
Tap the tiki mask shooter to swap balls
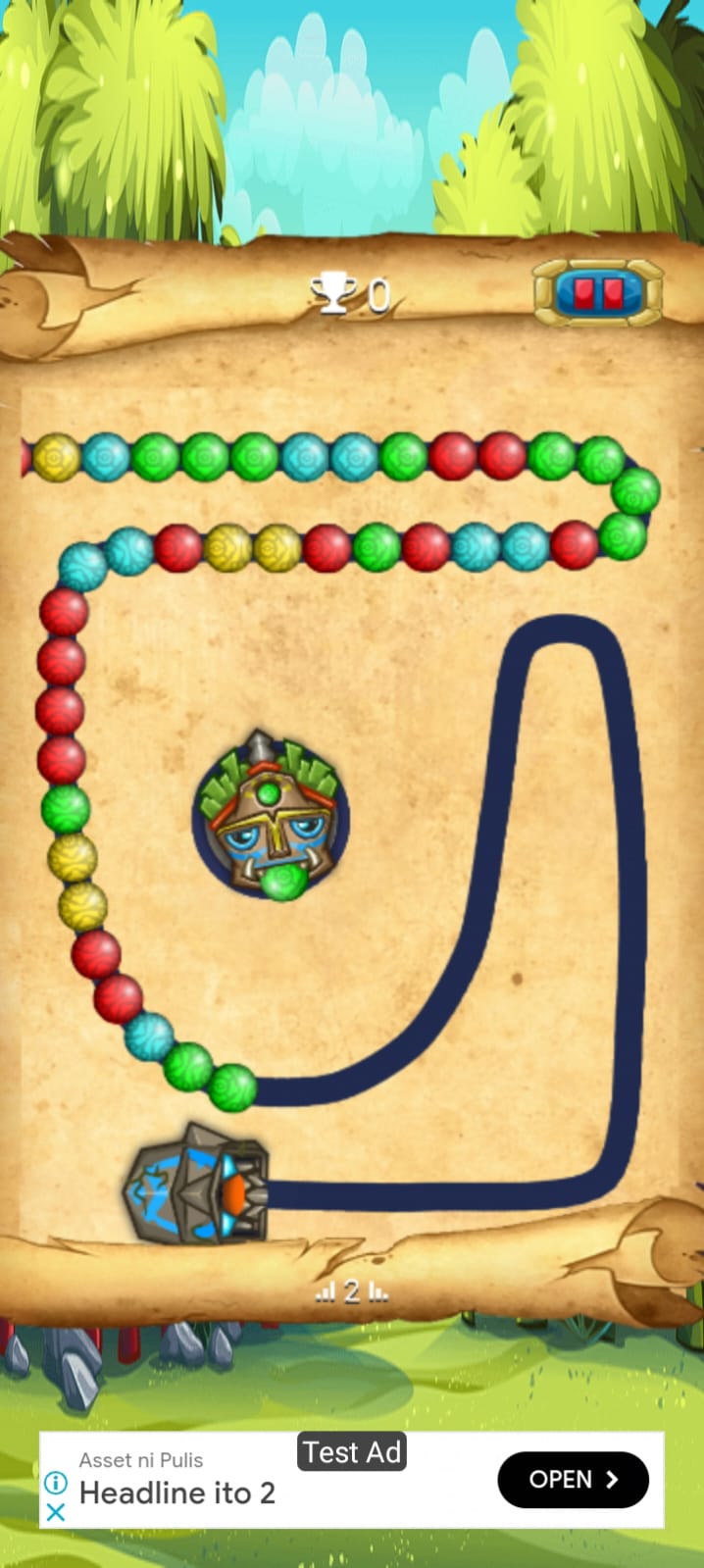(270, 816)
